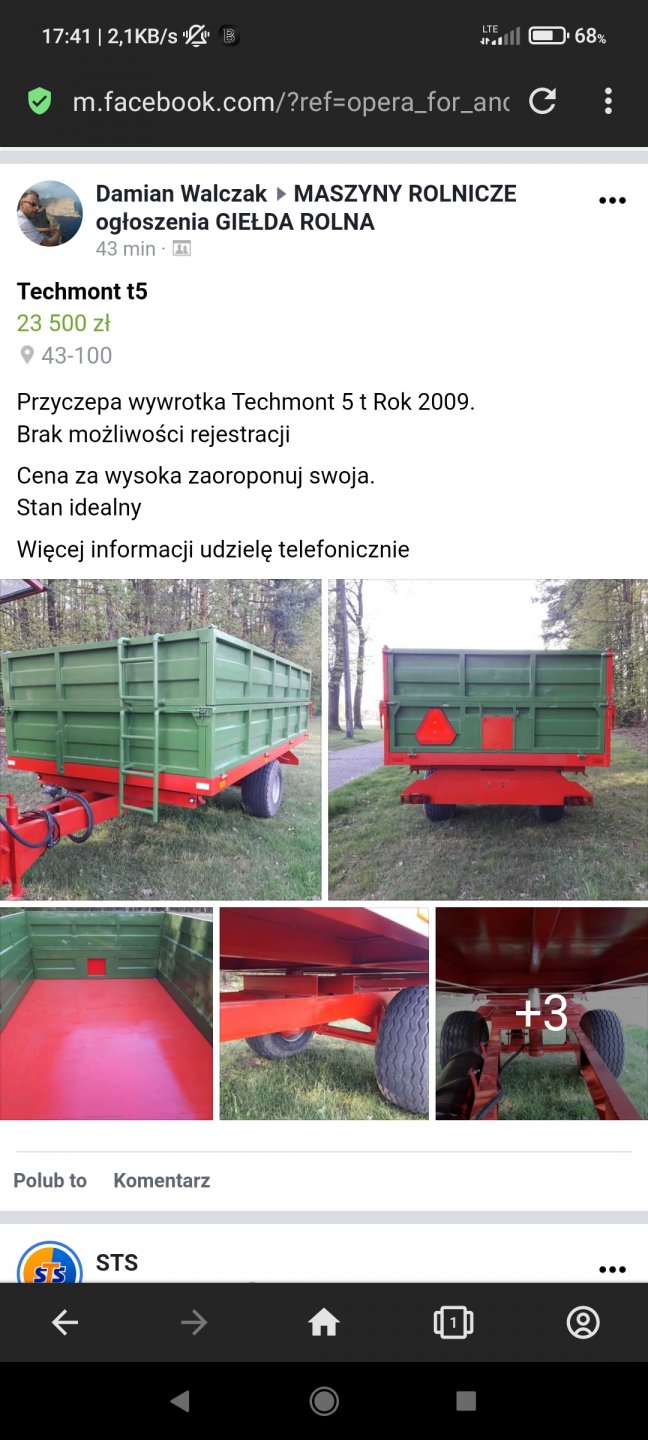
Task: Open Damian Walczak's profile picture
Action: tap(50, 214)
